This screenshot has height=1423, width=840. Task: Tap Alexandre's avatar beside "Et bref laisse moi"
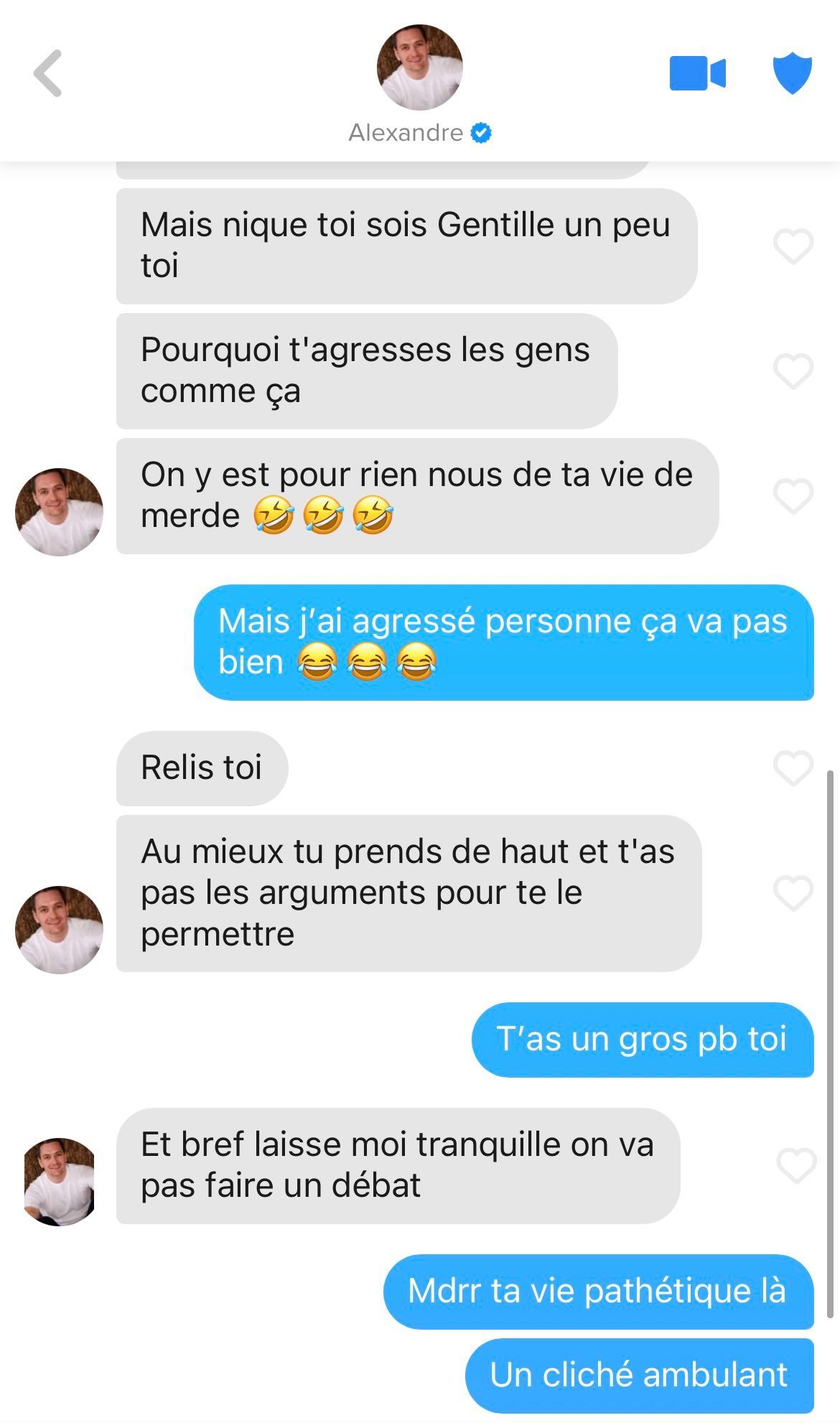click(x=59, y=1181)
